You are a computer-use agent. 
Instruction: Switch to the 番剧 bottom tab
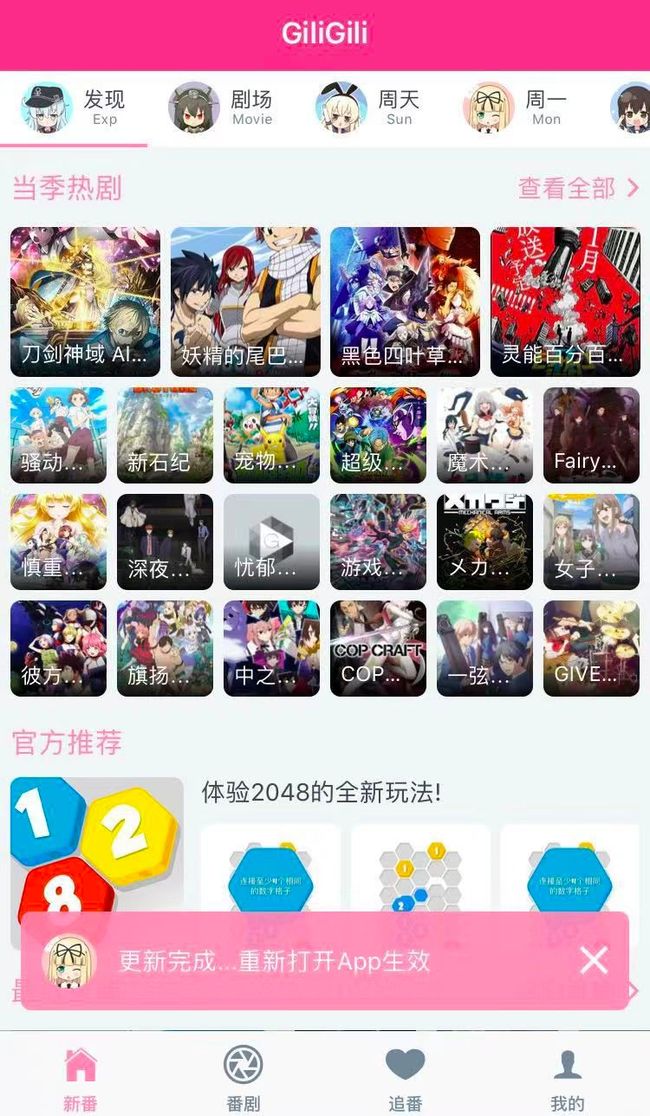243,1077
